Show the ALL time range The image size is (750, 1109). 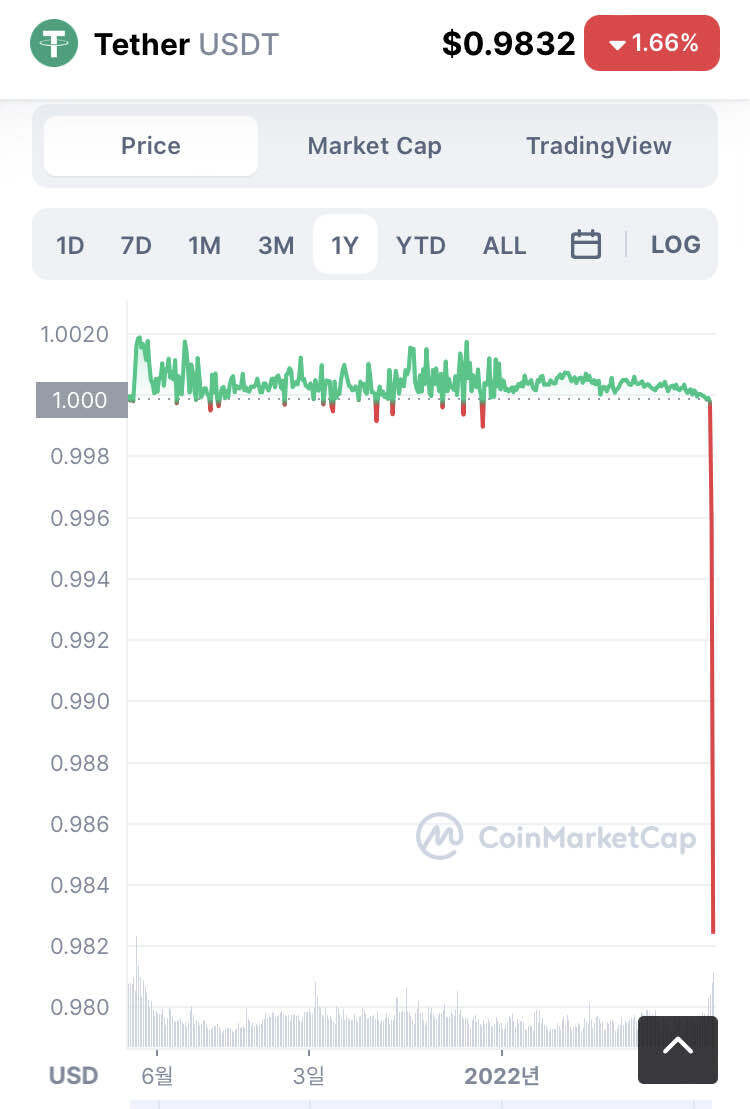click(x=504, y=245)
